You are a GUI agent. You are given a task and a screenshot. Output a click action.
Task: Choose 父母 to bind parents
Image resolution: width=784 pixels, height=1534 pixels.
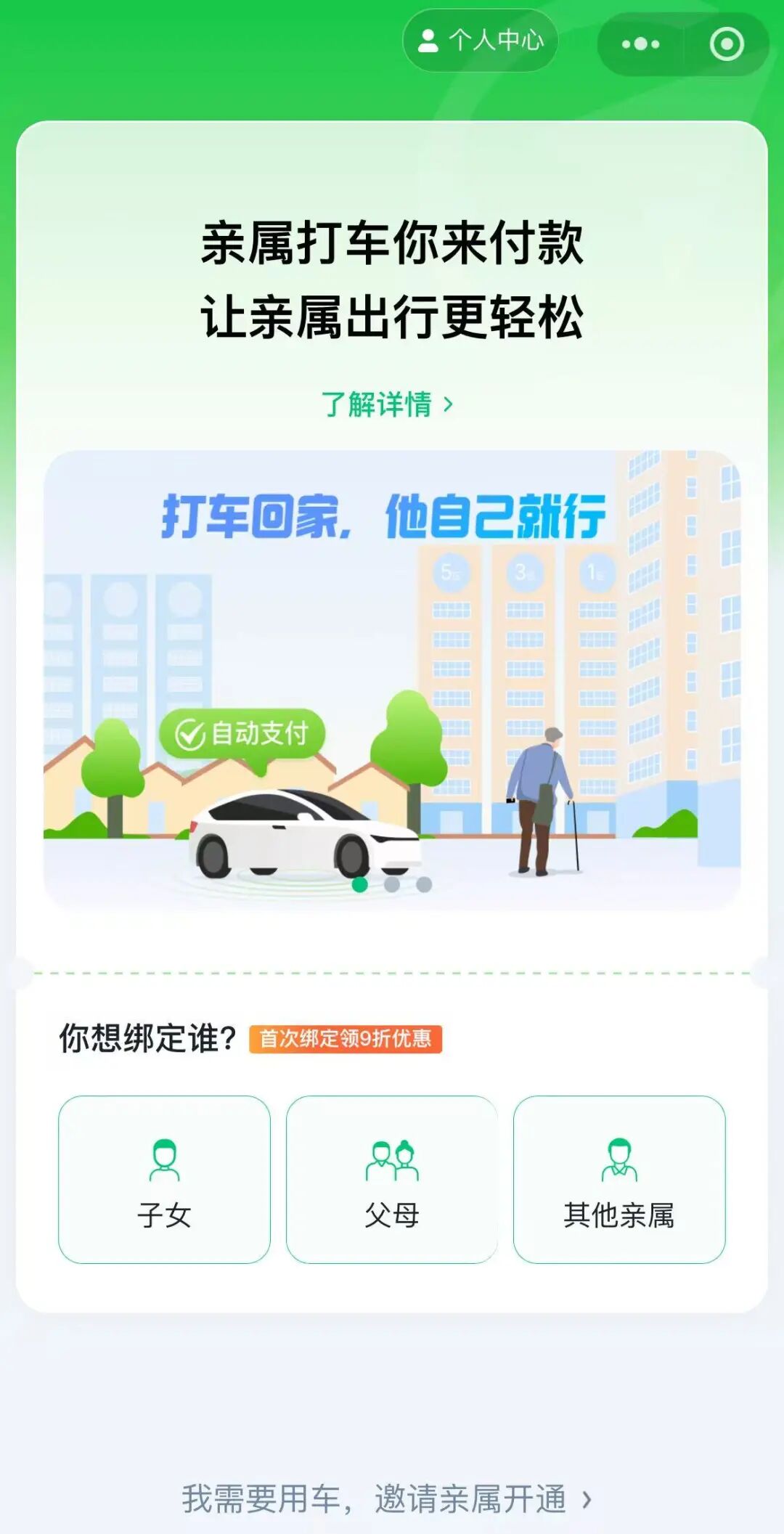pyautogui.click(x=392, y=1179)
